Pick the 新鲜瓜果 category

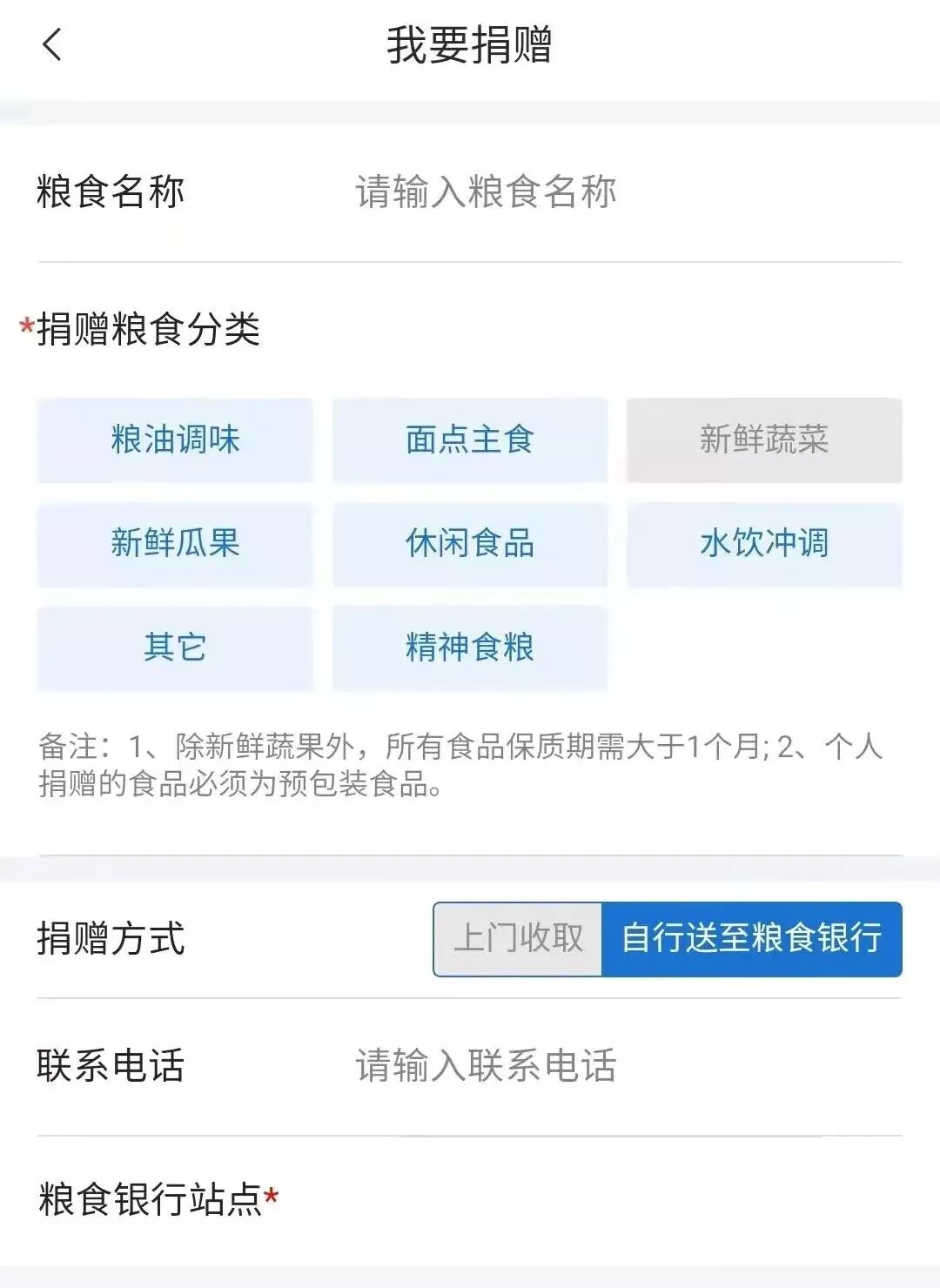coord(175,544)
